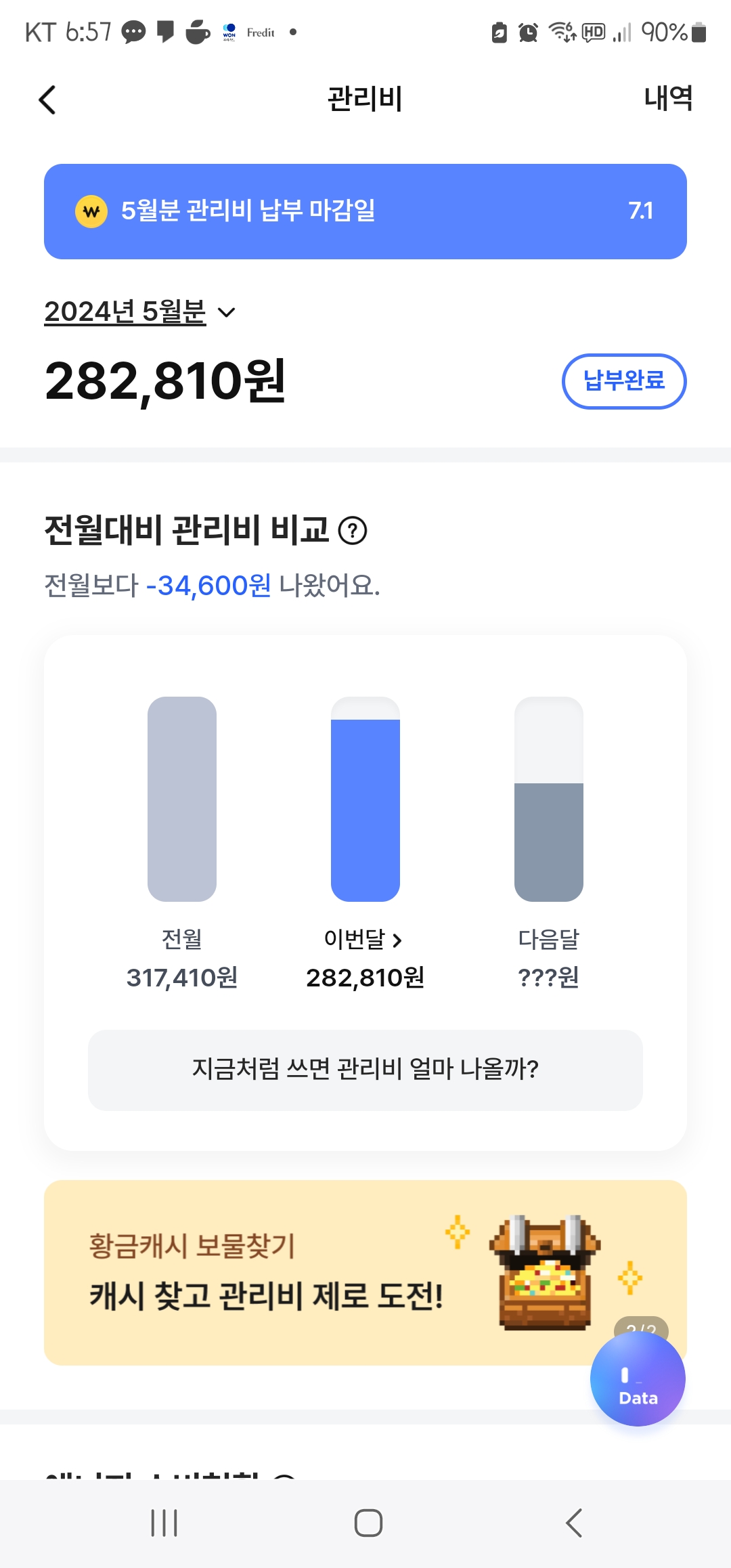Image resolution: width=731 pixels, height=1568 pixels.
Task: Open 이번달 fee details
Action: coord(364,940)
